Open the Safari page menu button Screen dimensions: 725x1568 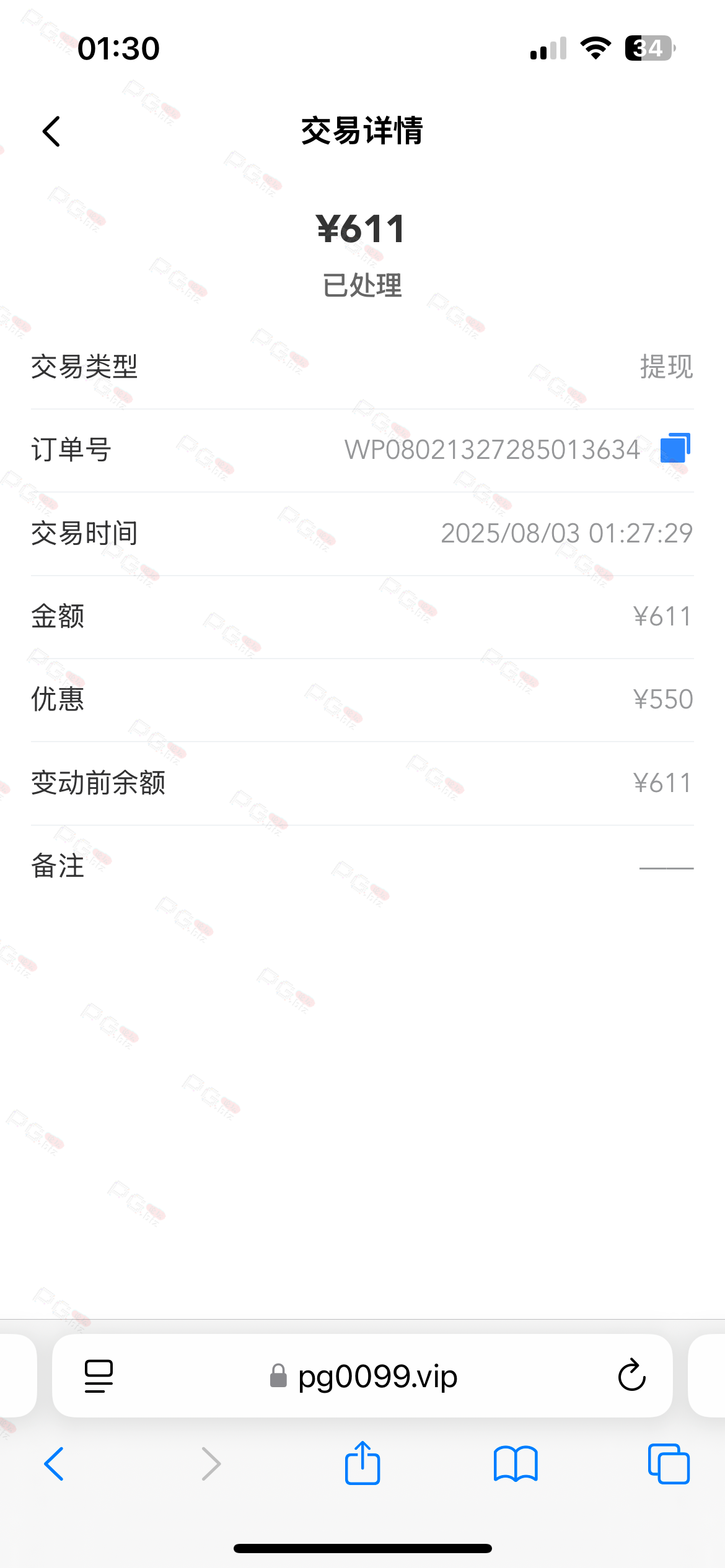coord(99,1376)
